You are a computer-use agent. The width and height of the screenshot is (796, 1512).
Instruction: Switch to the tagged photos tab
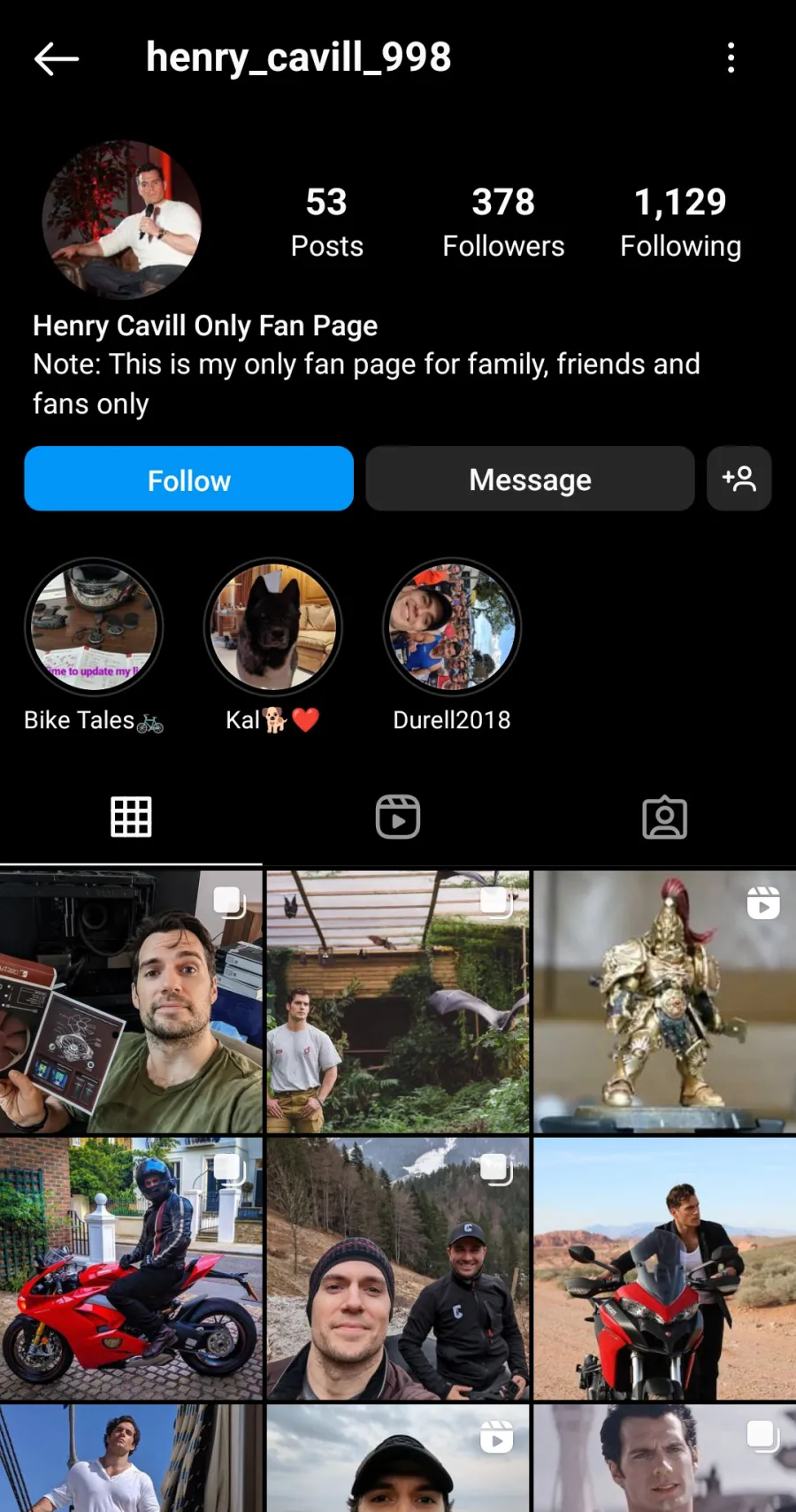coord(665,817)
